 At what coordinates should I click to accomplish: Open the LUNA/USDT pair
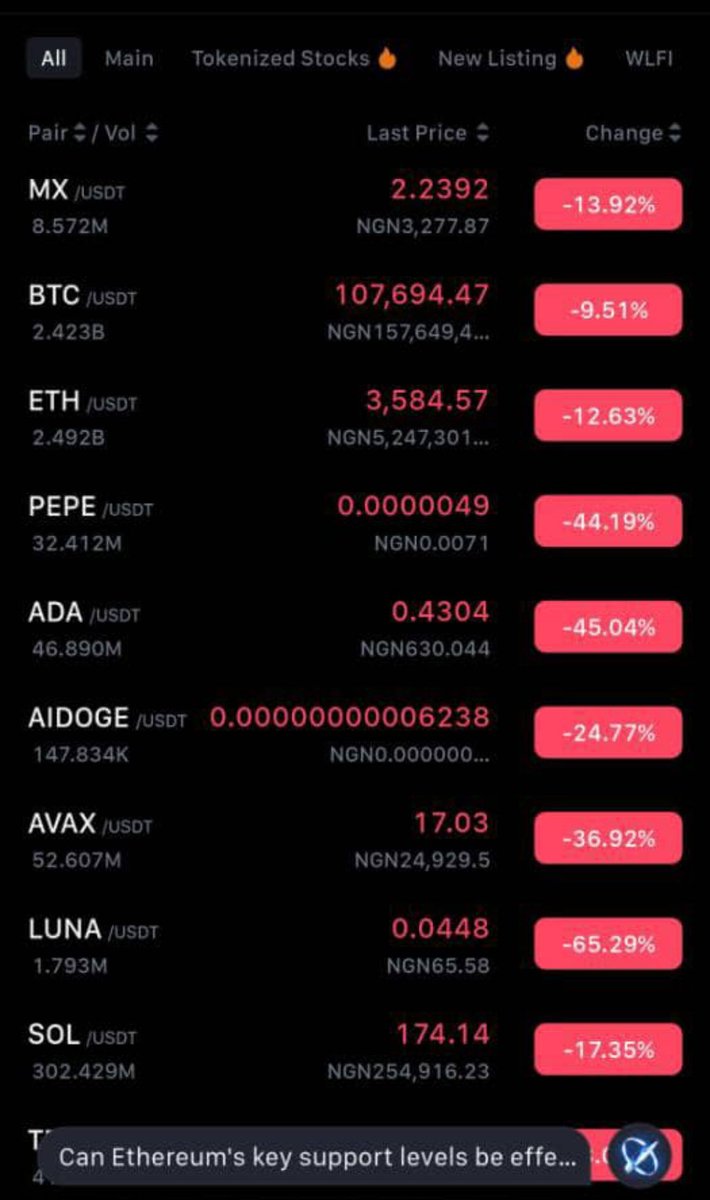tap(355, 945)
